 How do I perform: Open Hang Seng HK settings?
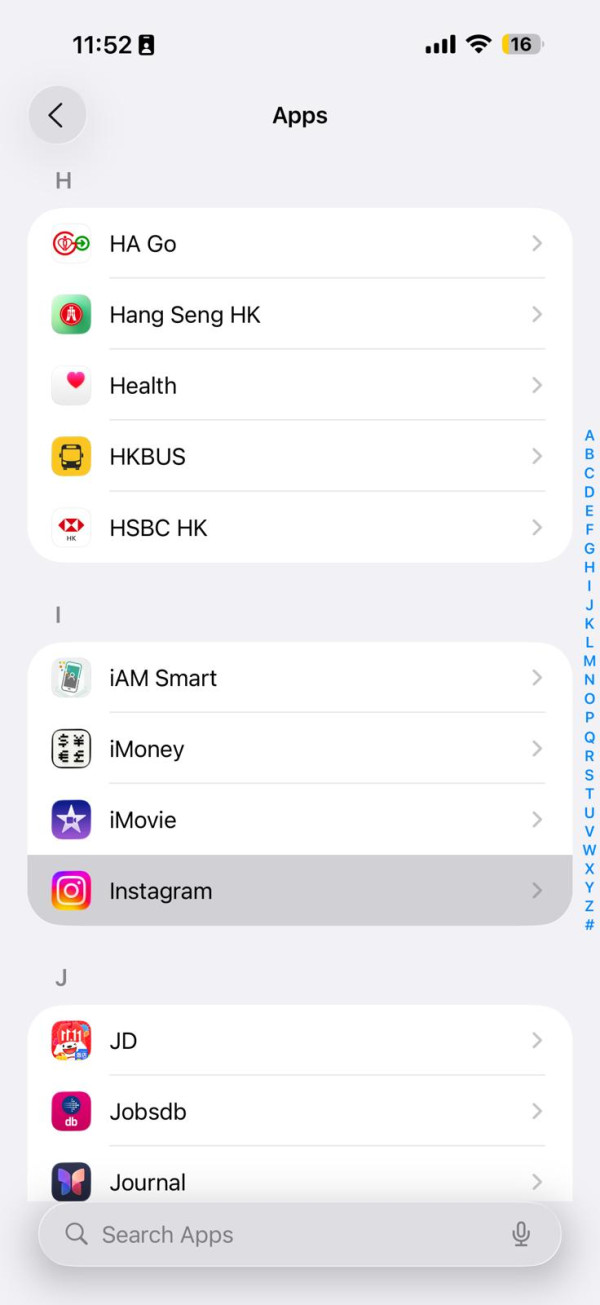point(300,315)
